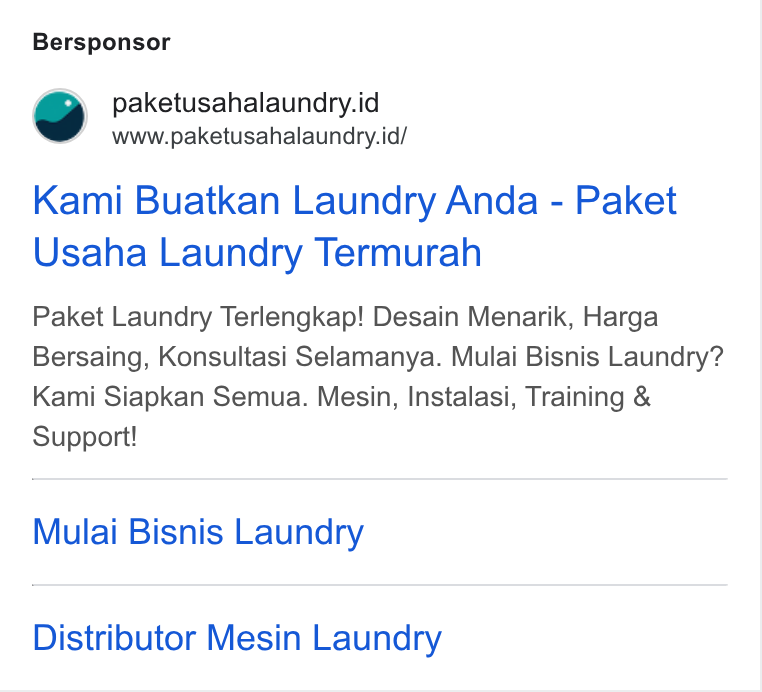Open the Kami Buatkan Laundry Anda ad headline
This screenshot has height=692, width=762.
(354, 226)
